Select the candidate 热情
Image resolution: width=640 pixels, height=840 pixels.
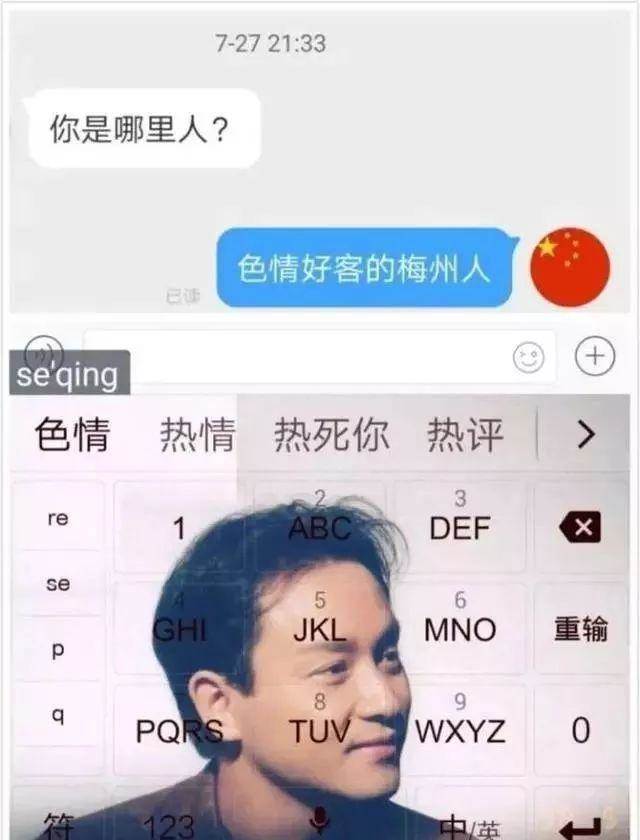point(197,436)
